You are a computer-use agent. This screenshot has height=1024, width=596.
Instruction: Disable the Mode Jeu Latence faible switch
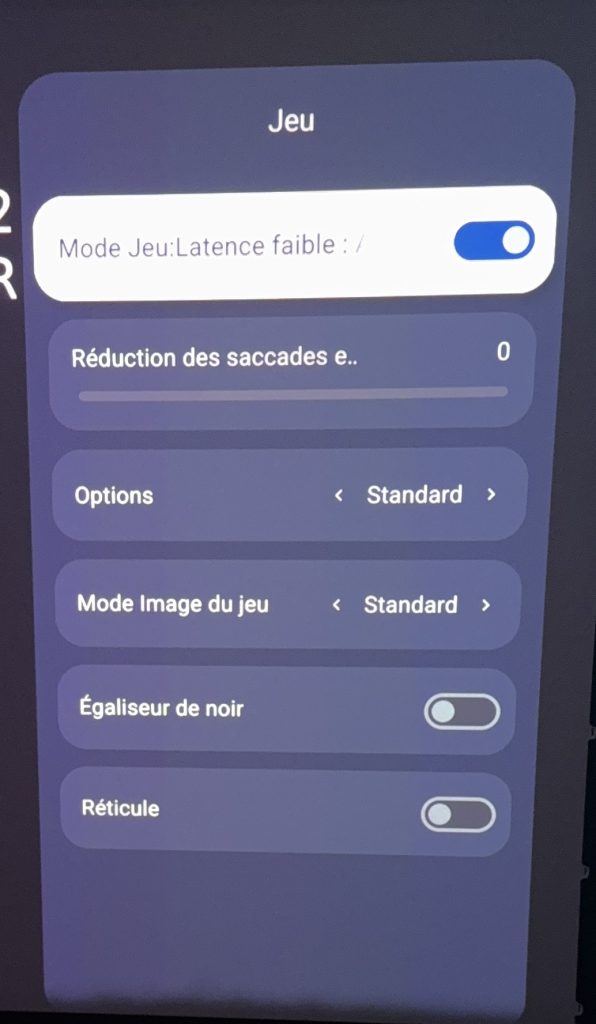coord(494,240)
